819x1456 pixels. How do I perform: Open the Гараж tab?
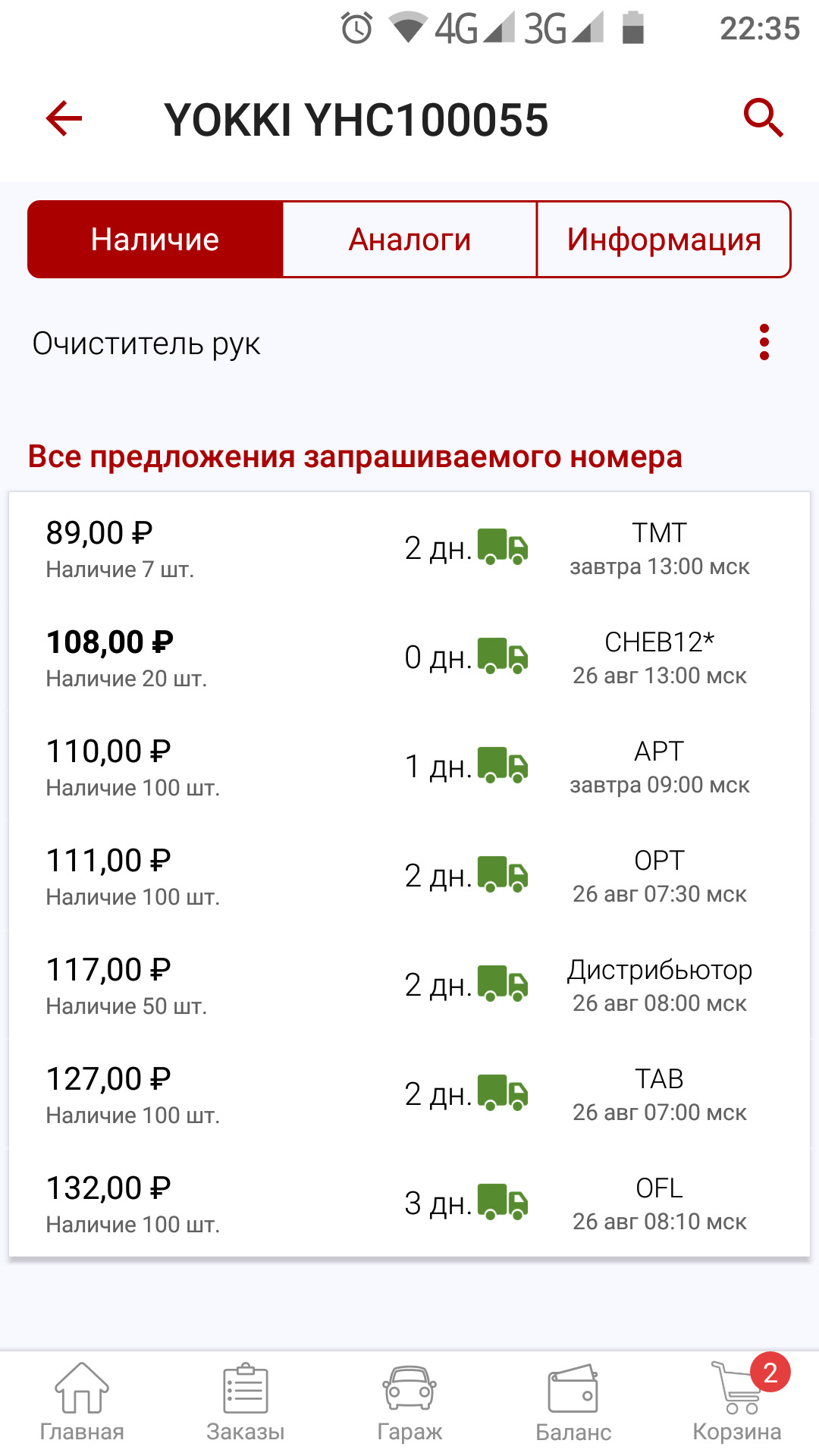pos(409,1403)
